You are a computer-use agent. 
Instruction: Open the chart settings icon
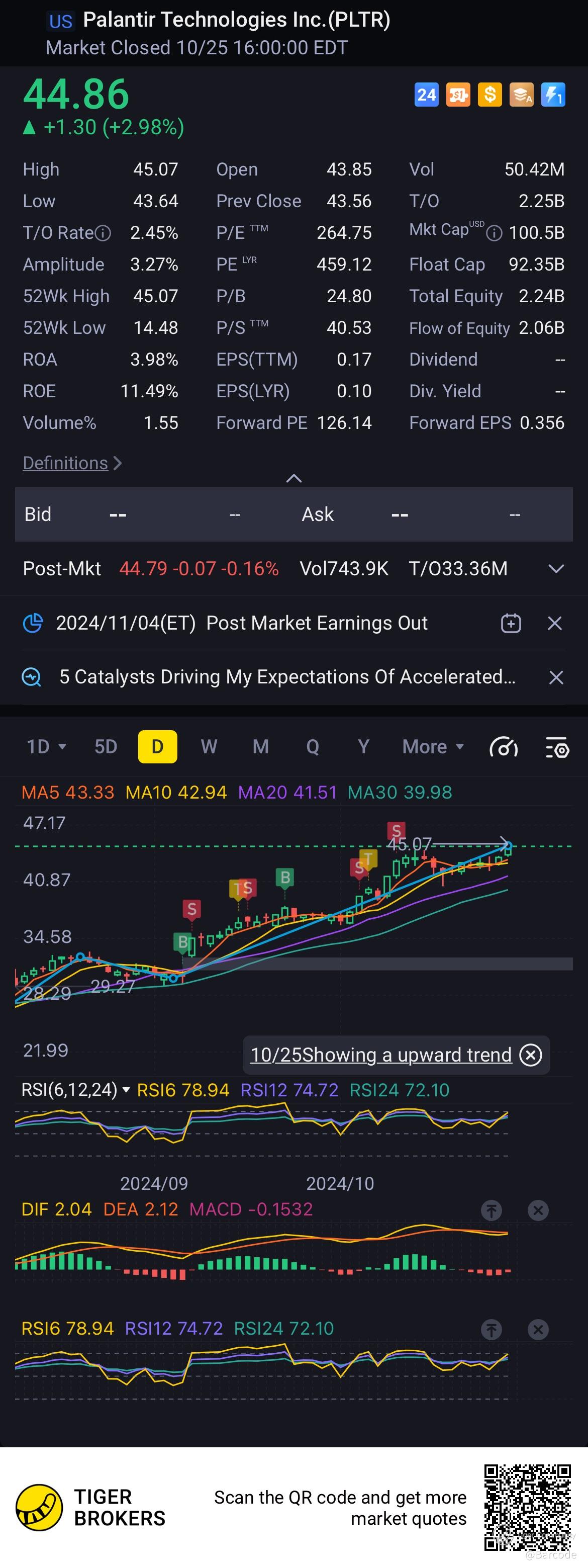pyautogui.click(x=556, y=747)
